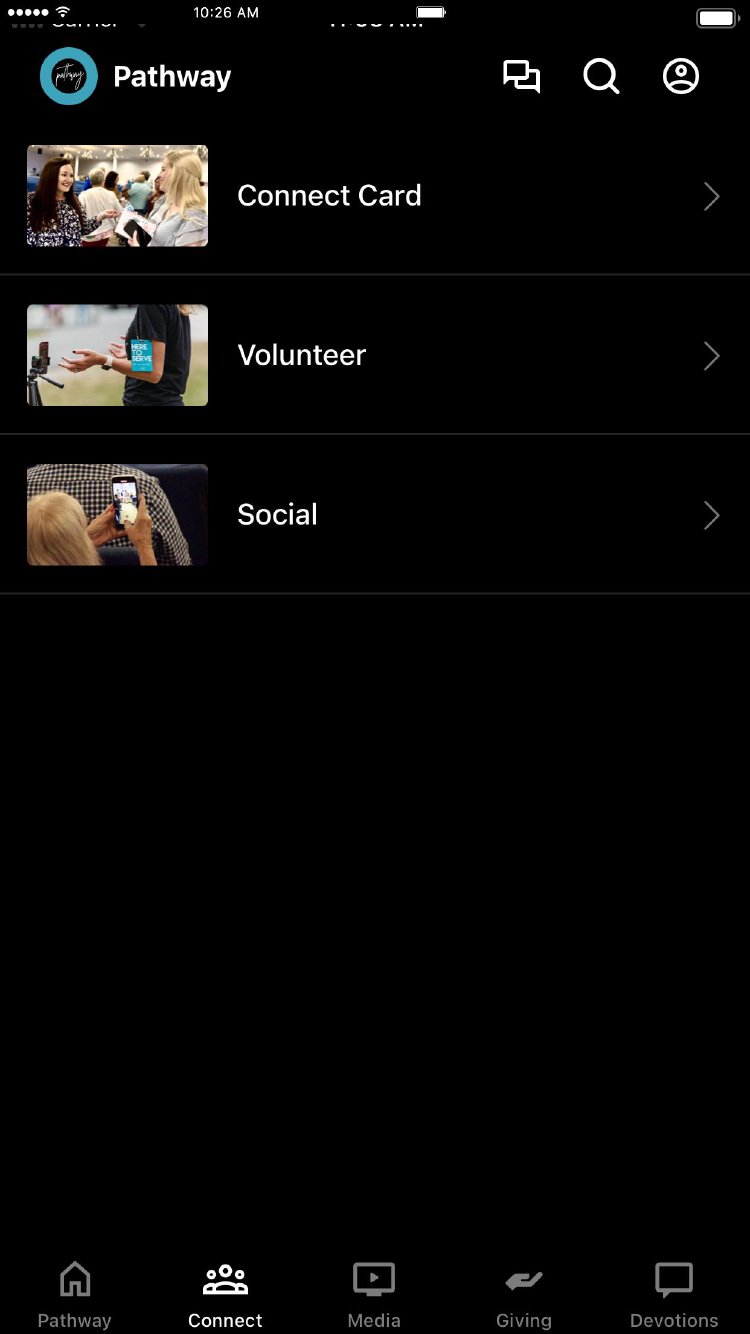The height and width of the screenshot is (1334, 750).
Task: Go to the Giving tab
Action: (524, 1294)
